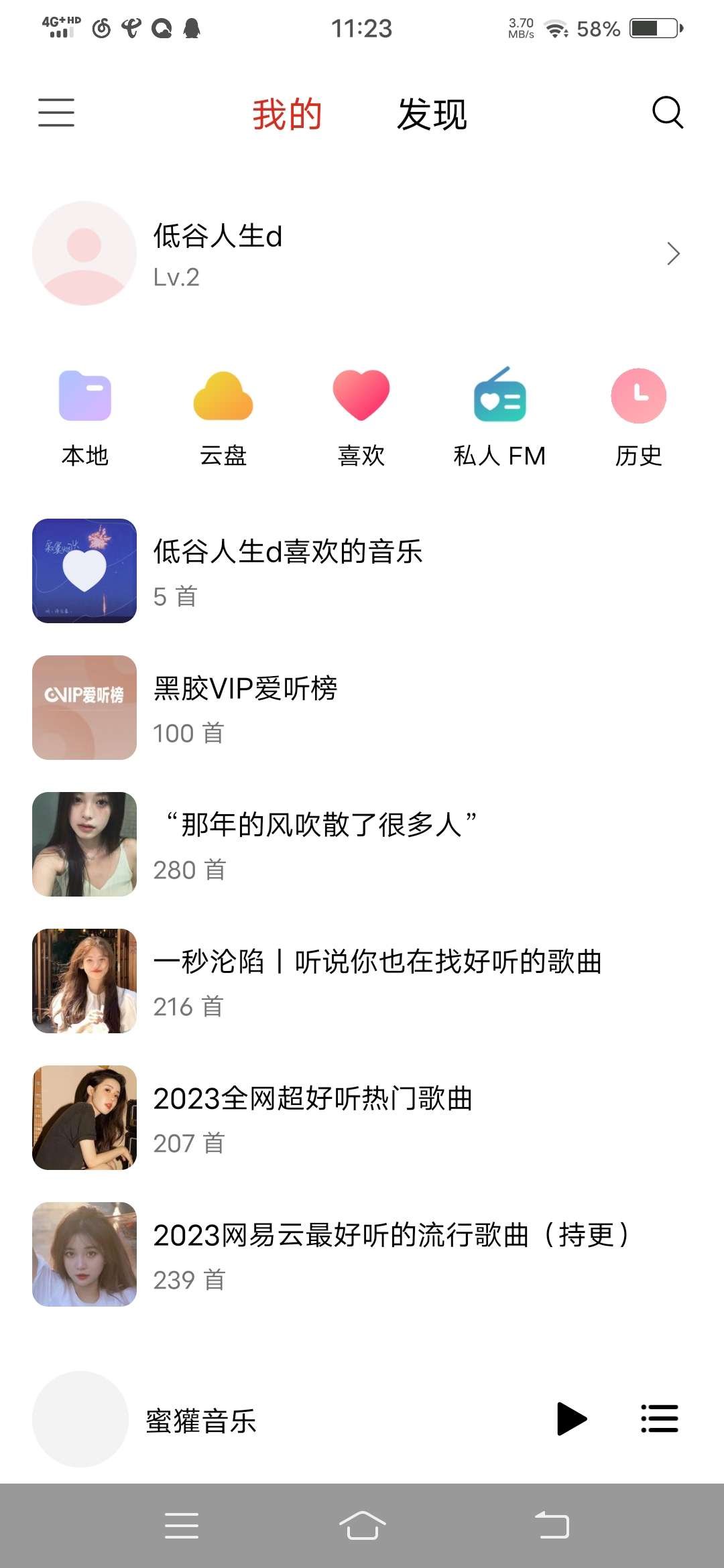This screenshot has width=724, height=1568.
Task: Open the 2023网易云最好听的流行歌曲 playlist
Action: (x=389, y=1254)
